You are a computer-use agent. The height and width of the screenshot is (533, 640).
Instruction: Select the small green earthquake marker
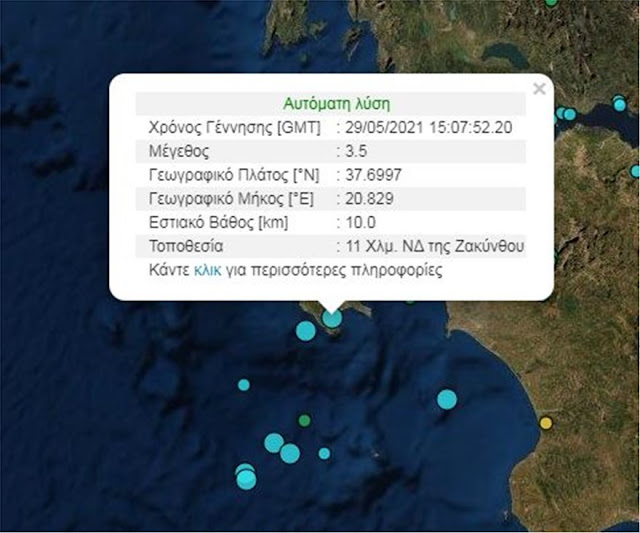click(304, 419)
